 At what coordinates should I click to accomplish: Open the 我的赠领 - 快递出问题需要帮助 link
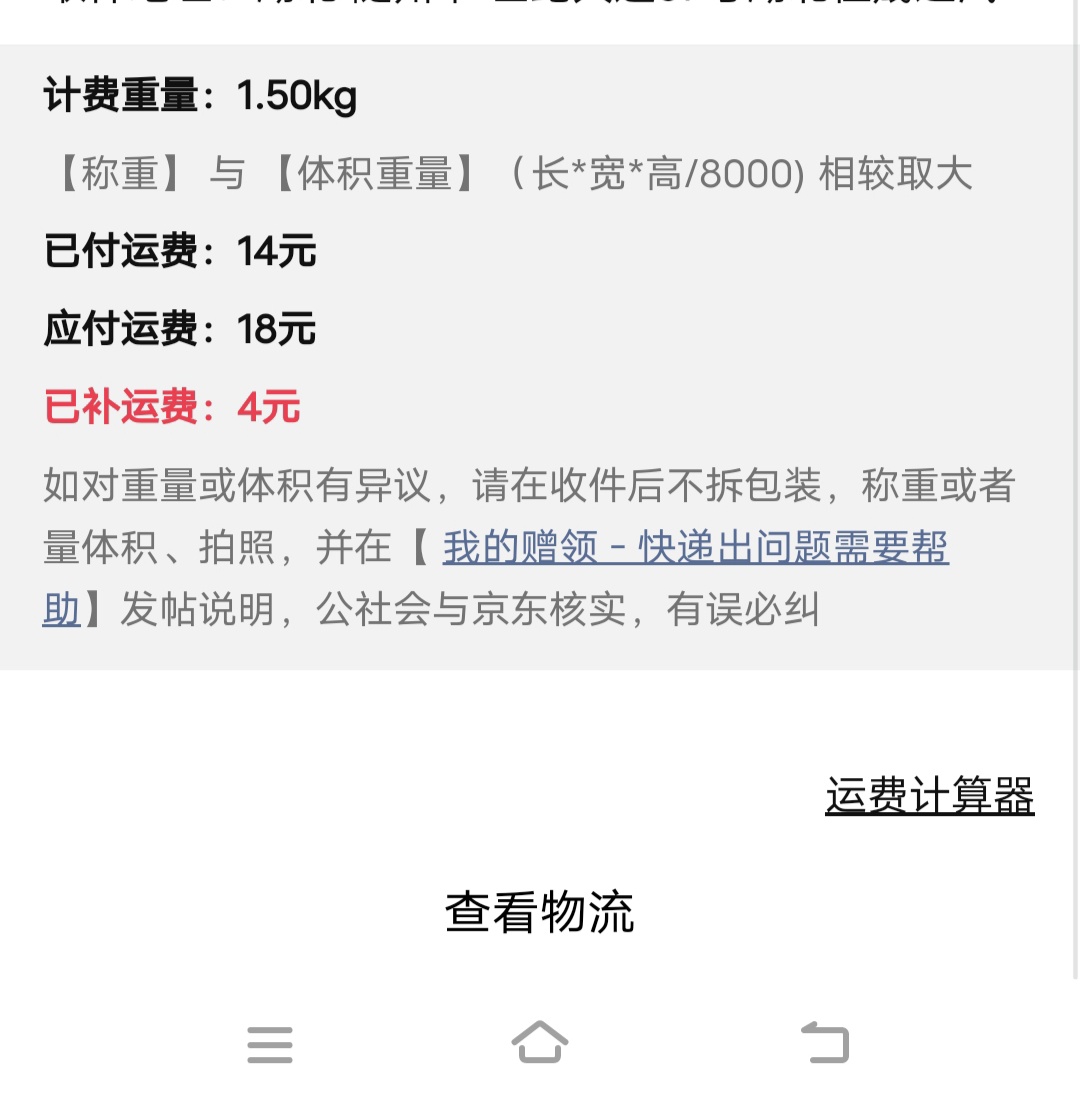pos(695,549)
